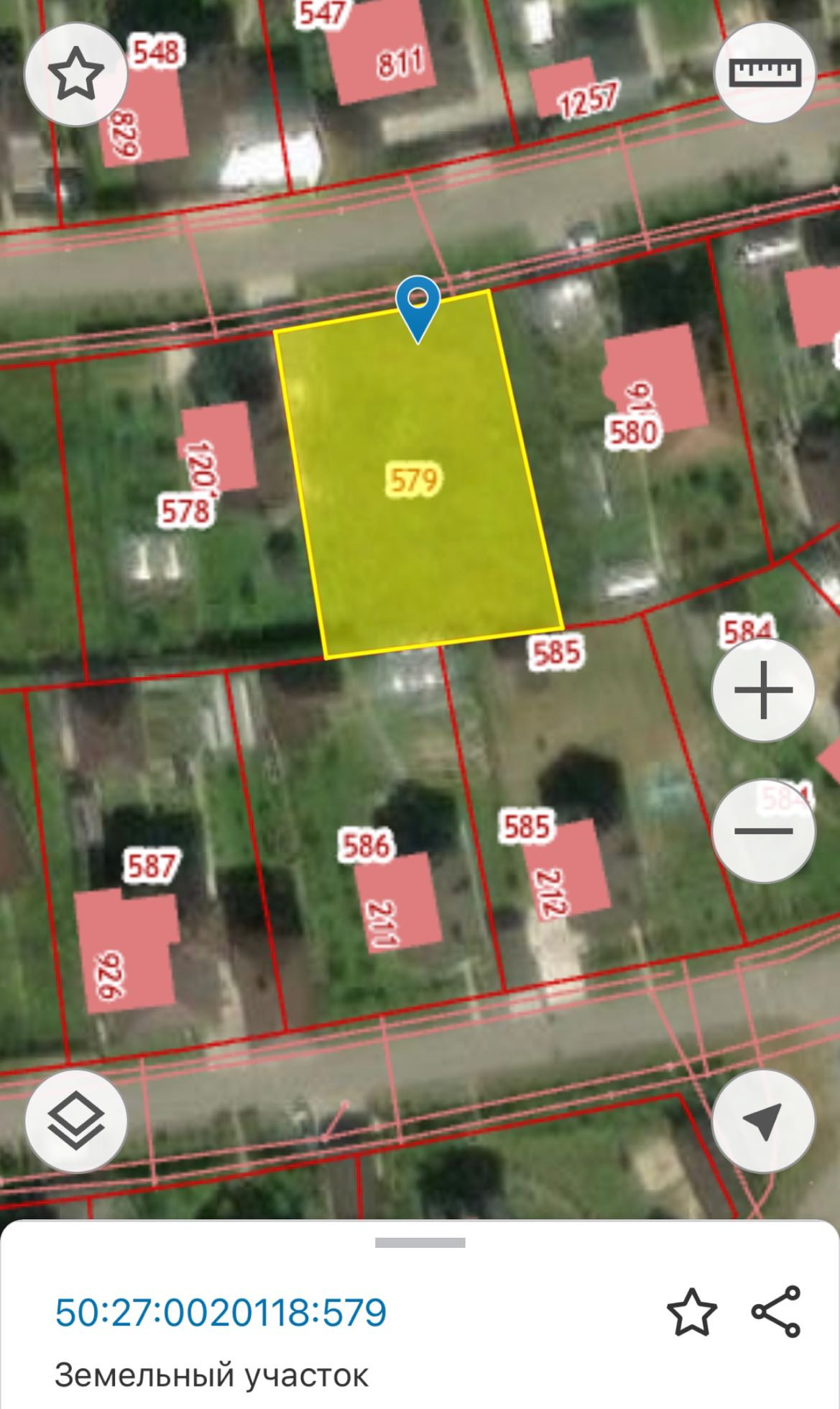Zoom in on the map
Image resolution: width=840 pixels, height=1409 pixels.
point(763,690)
